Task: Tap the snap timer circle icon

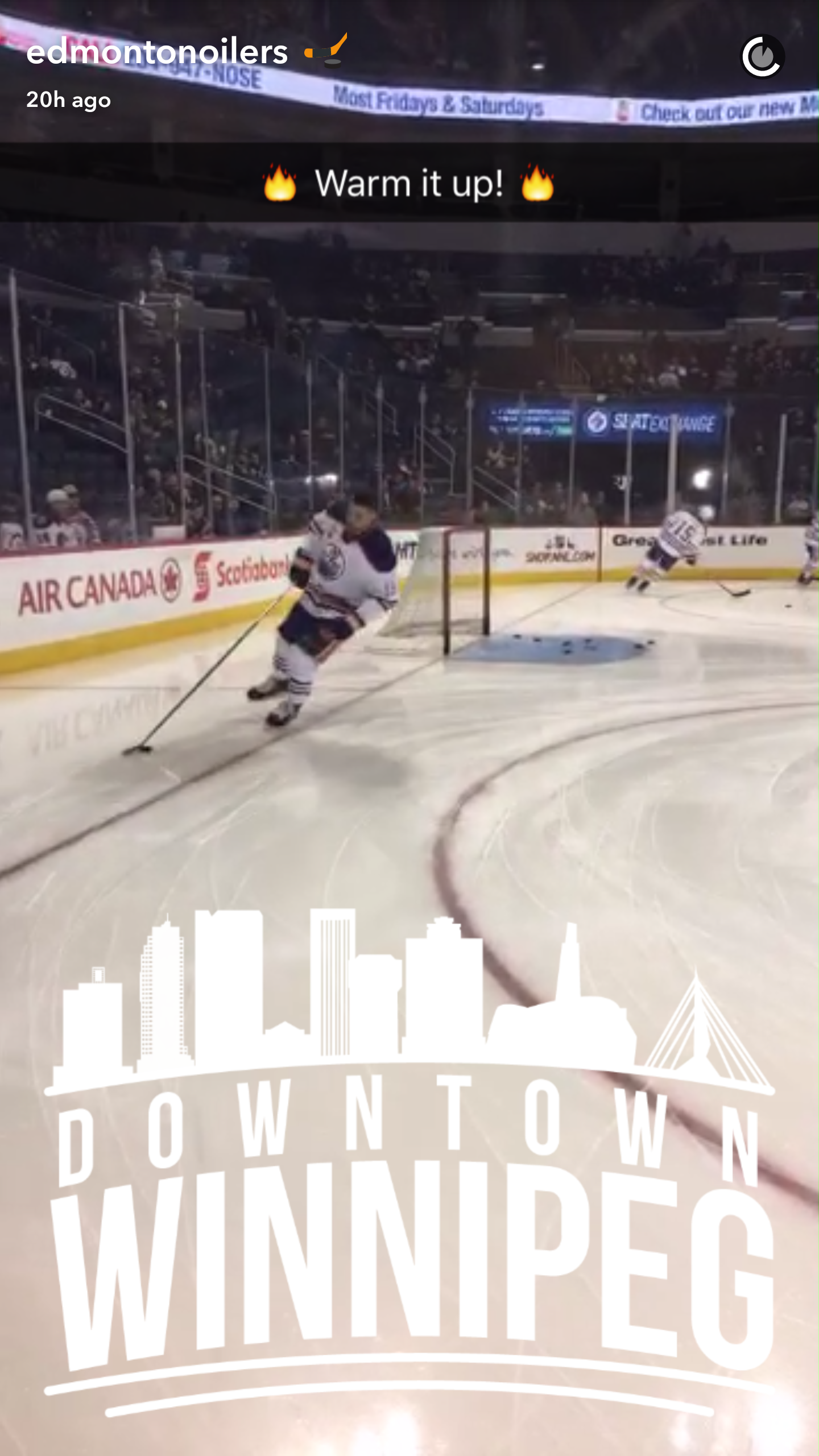Action: point(762,56)
